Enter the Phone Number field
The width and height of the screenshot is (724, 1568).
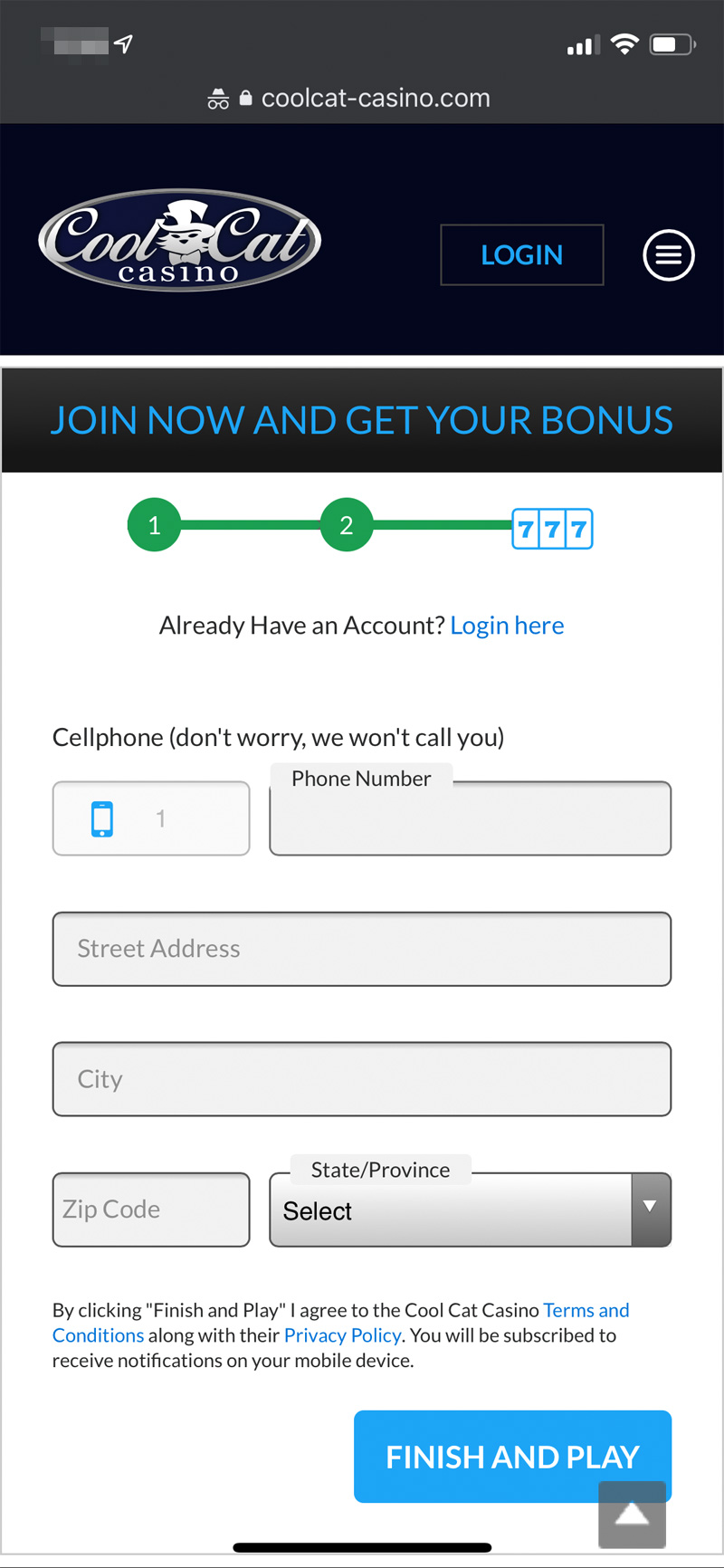471,818
